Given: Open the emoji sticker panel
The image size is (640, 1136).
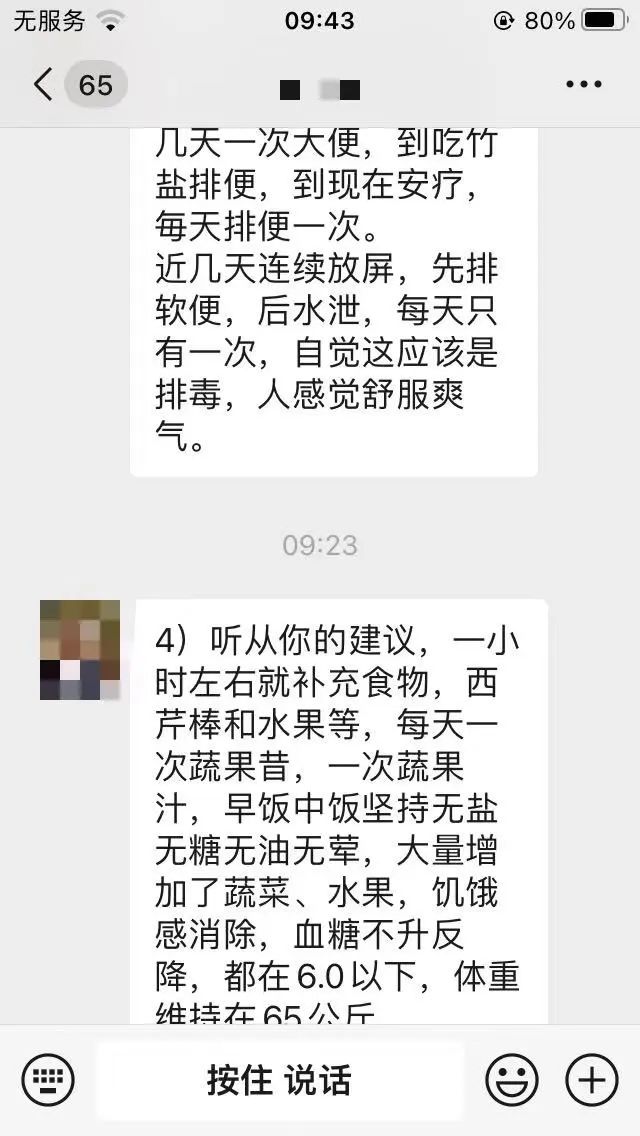Looking at the screenshot, I should click(512, 1080).
